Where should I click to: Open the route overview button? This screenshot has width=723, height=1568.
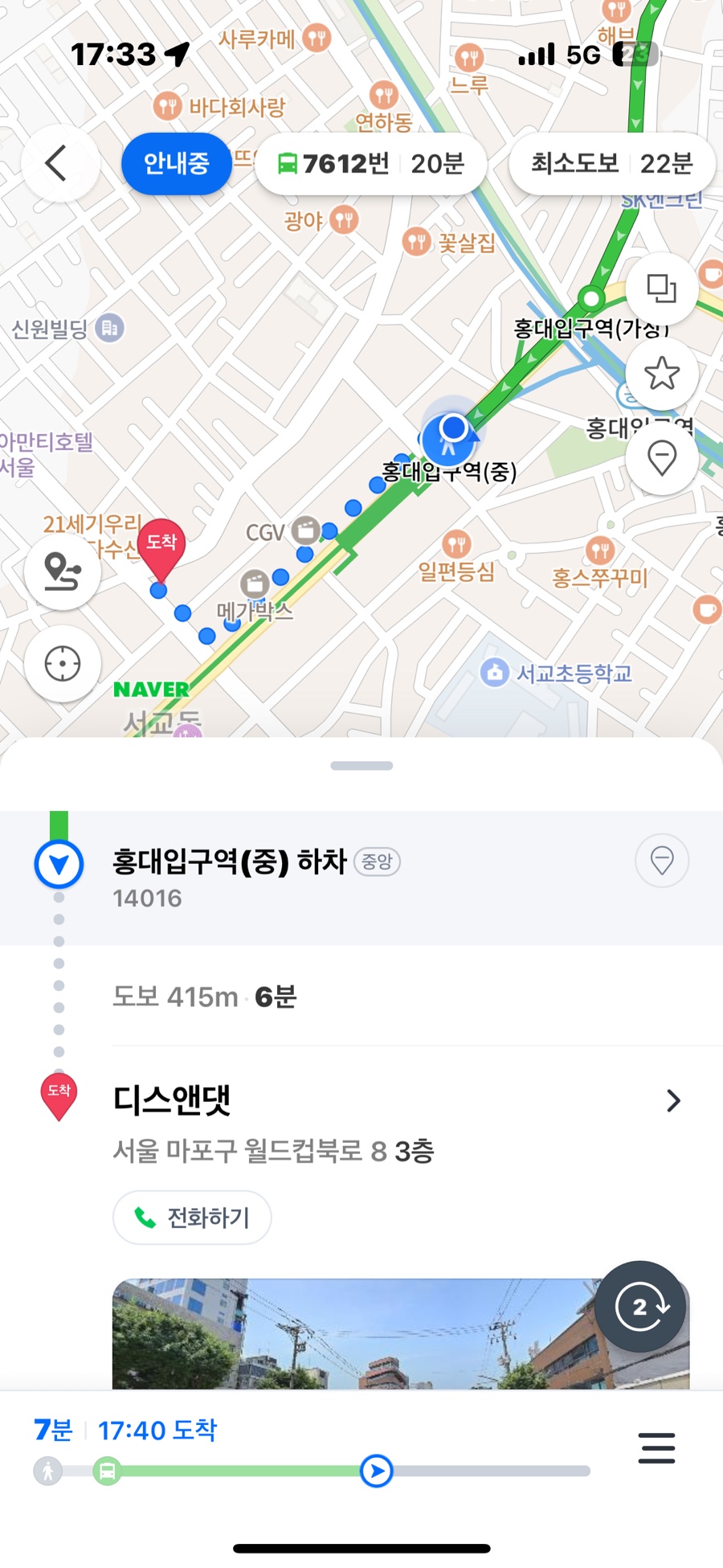point(63,571)
